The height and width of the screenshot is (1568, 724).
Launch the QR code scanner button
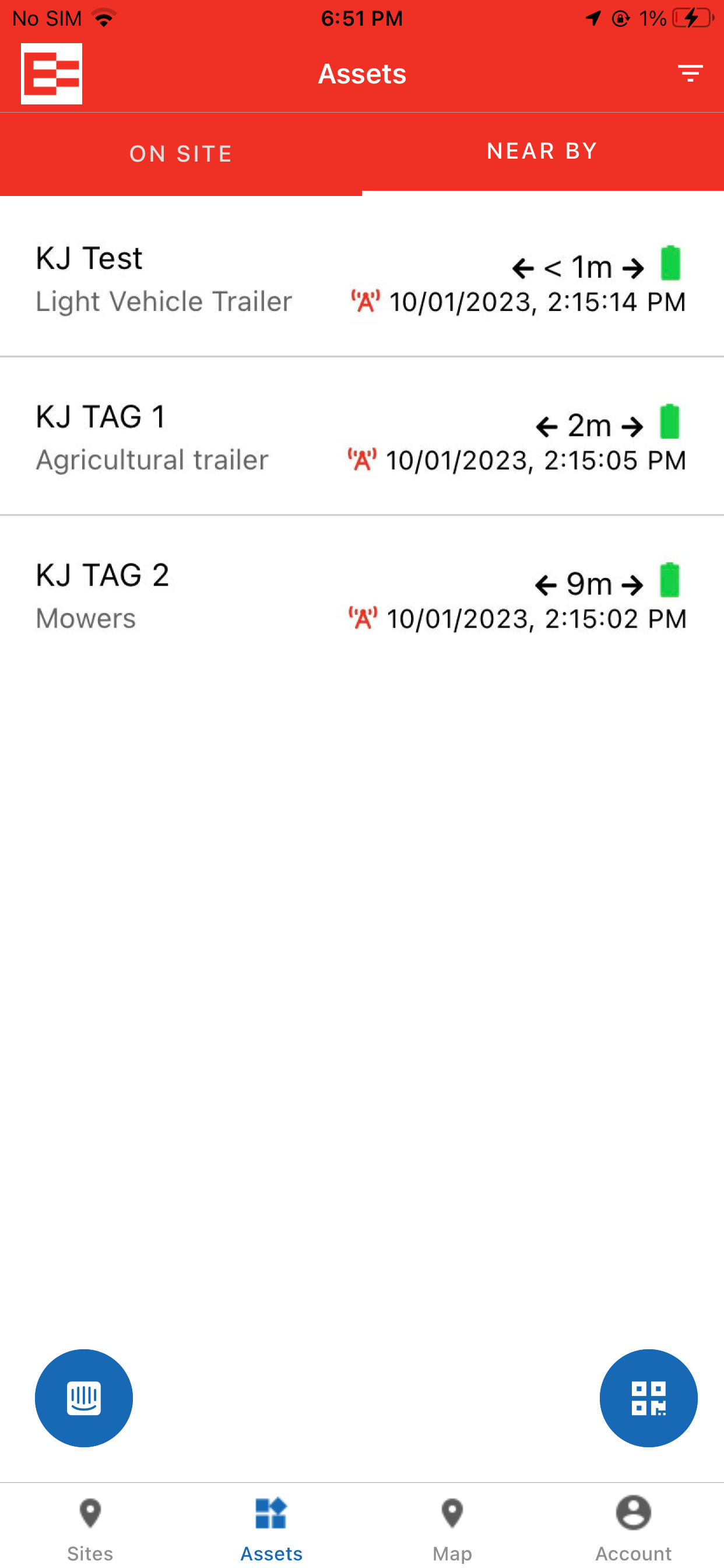649,1398
